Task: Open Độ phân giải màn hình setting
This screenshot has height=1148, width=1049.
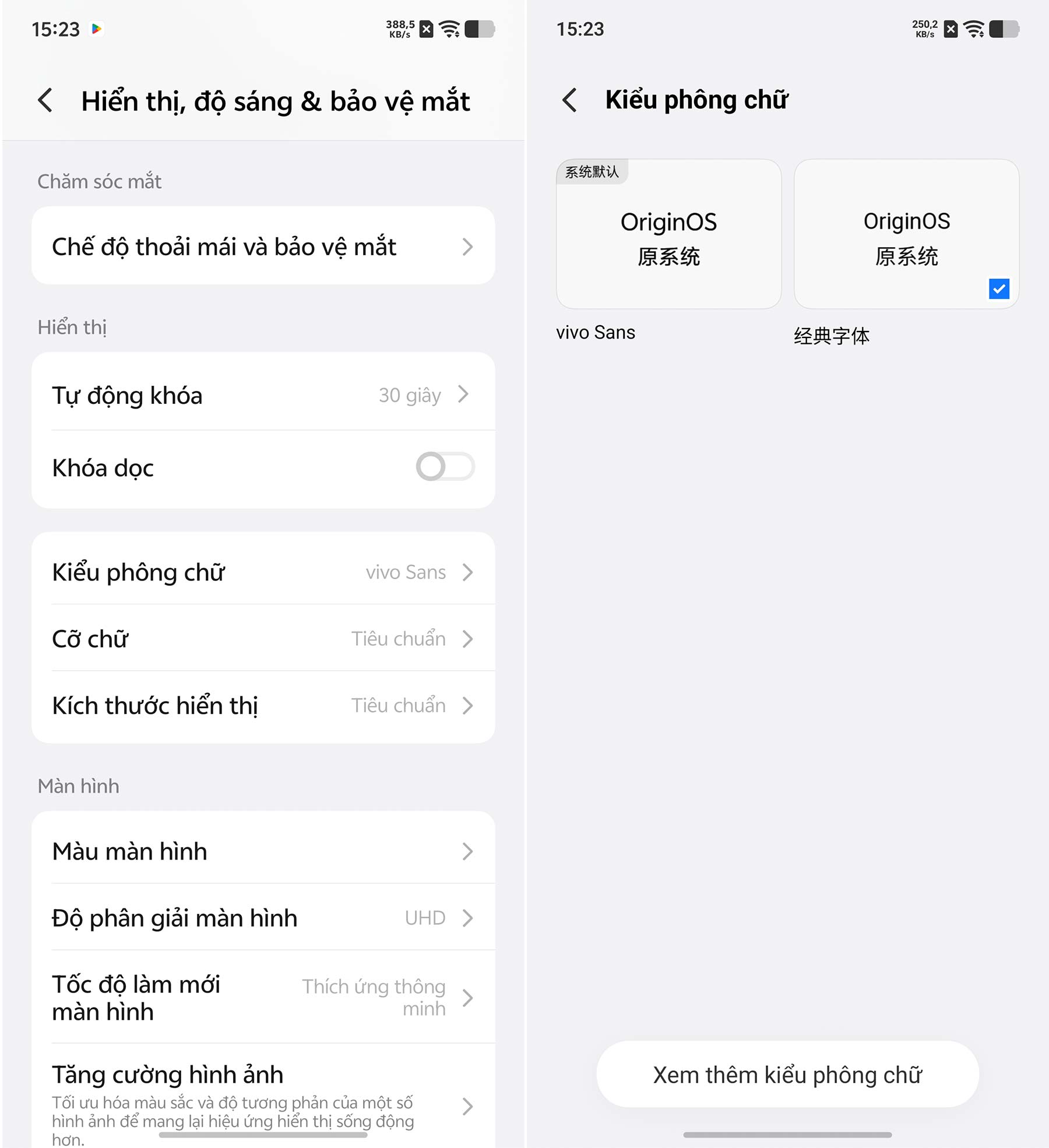Action: coord(263,918)
